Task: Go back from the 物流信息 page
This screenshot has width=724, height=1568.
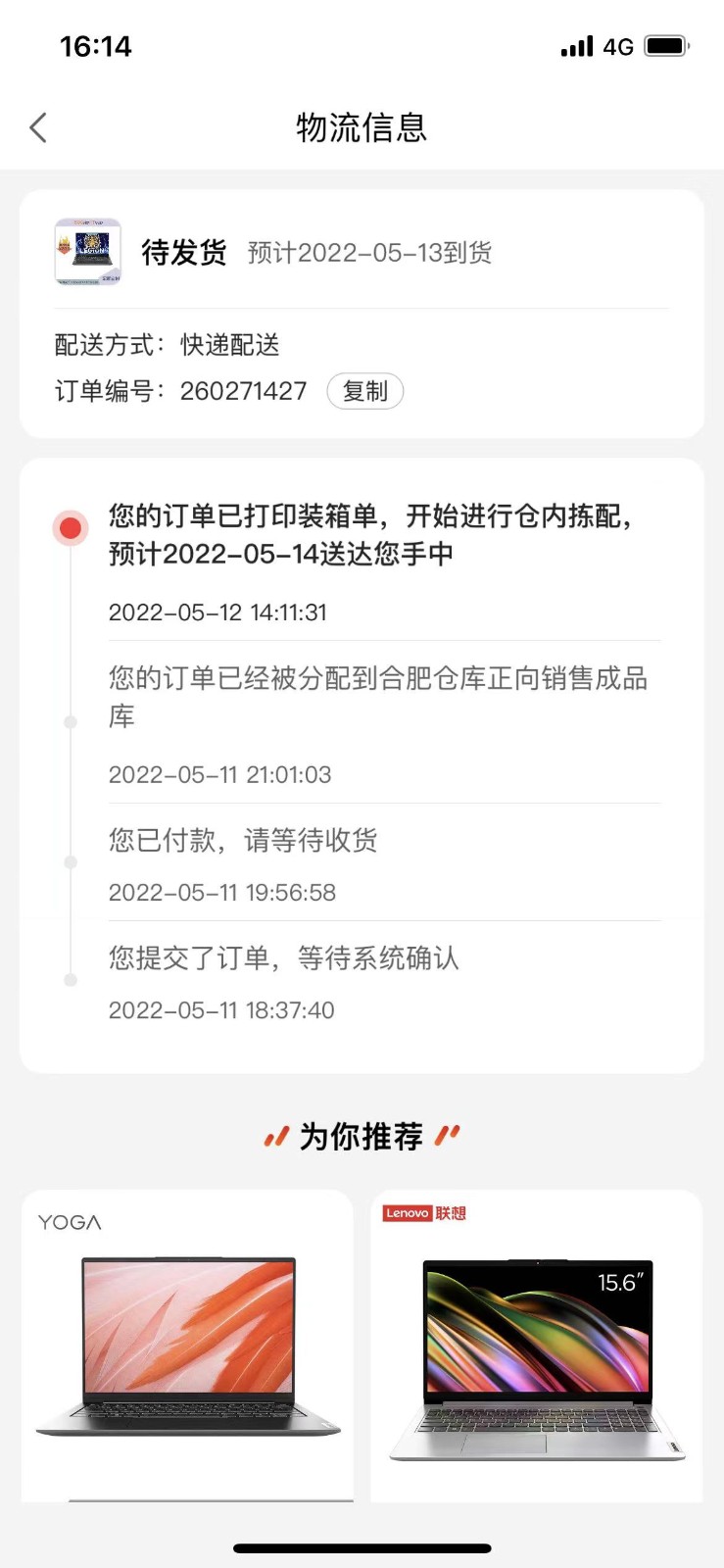Action: coord(38,127)
